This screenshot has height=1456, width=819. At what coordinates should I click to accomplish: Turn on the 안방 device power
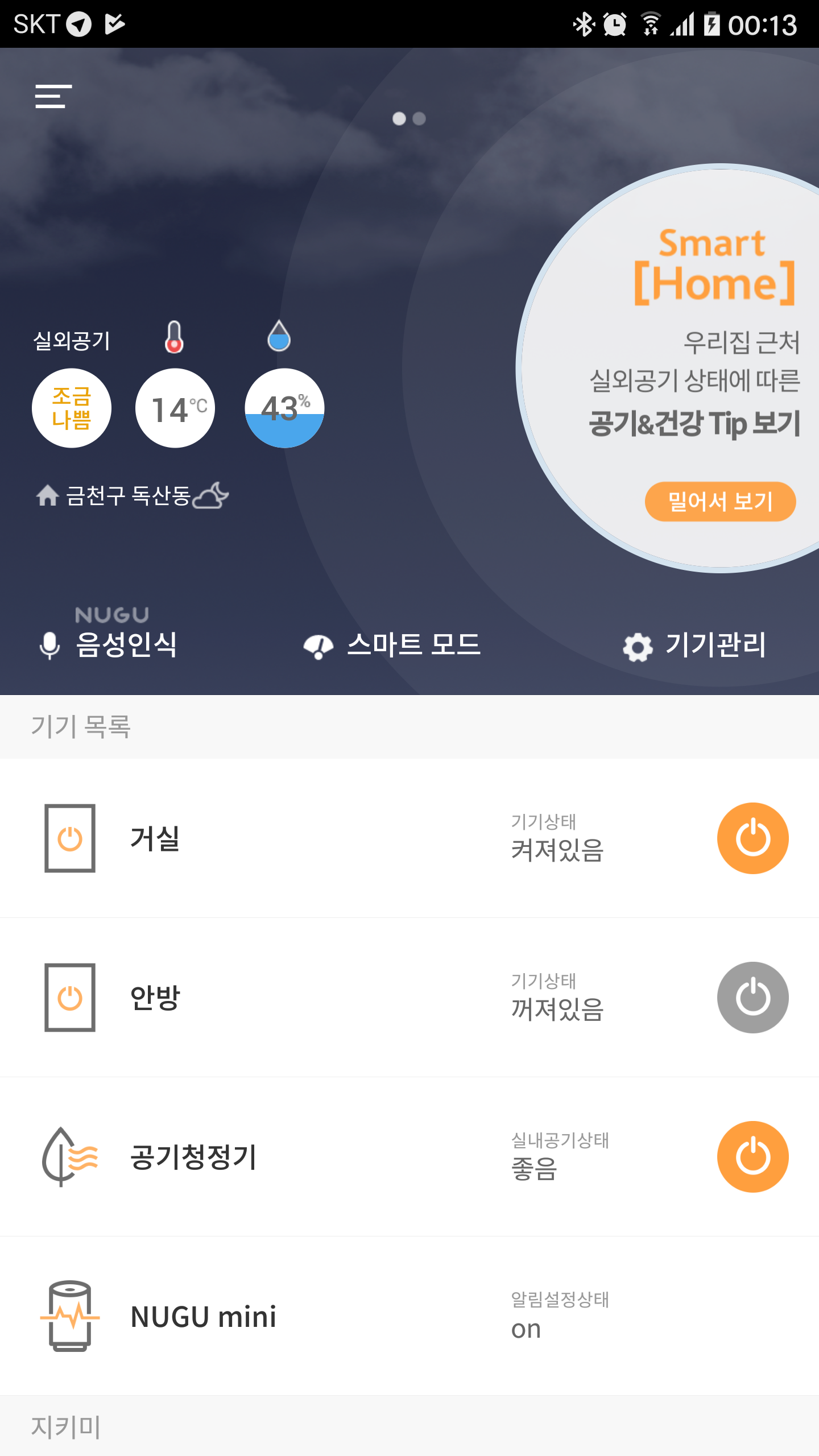coord(752,998)
